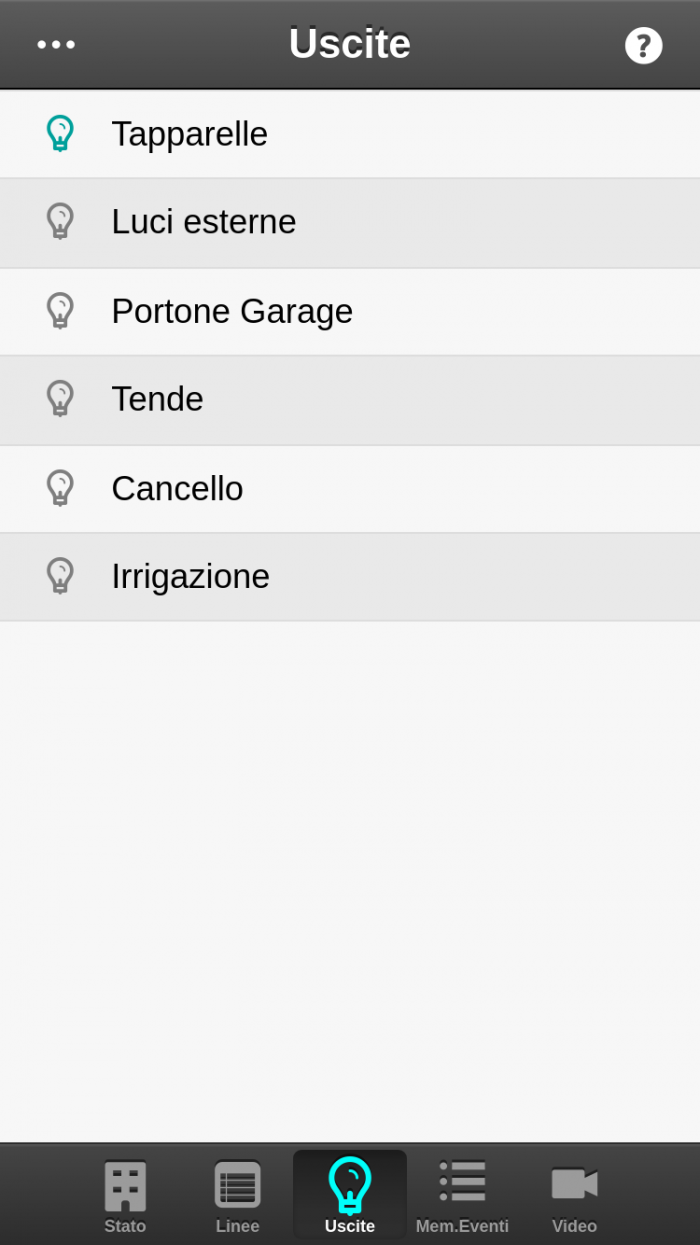The image size is (700, 1245).
Task: Open the three-dot menu
Action: pyautogui.click(x=56, y=45)
